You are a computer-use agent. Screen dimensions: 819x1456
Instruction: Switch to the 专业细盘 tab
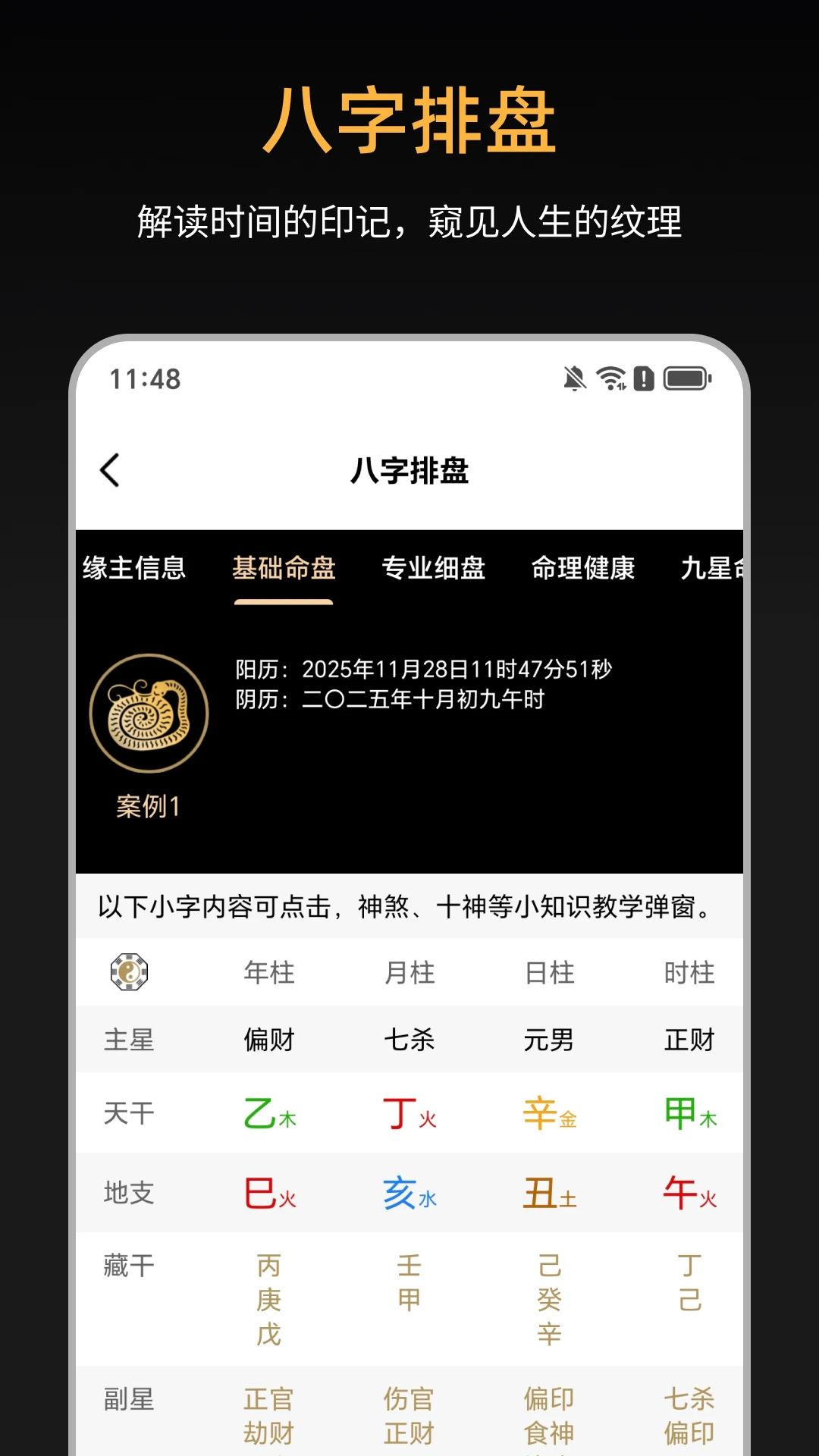(x=434, y=570)
